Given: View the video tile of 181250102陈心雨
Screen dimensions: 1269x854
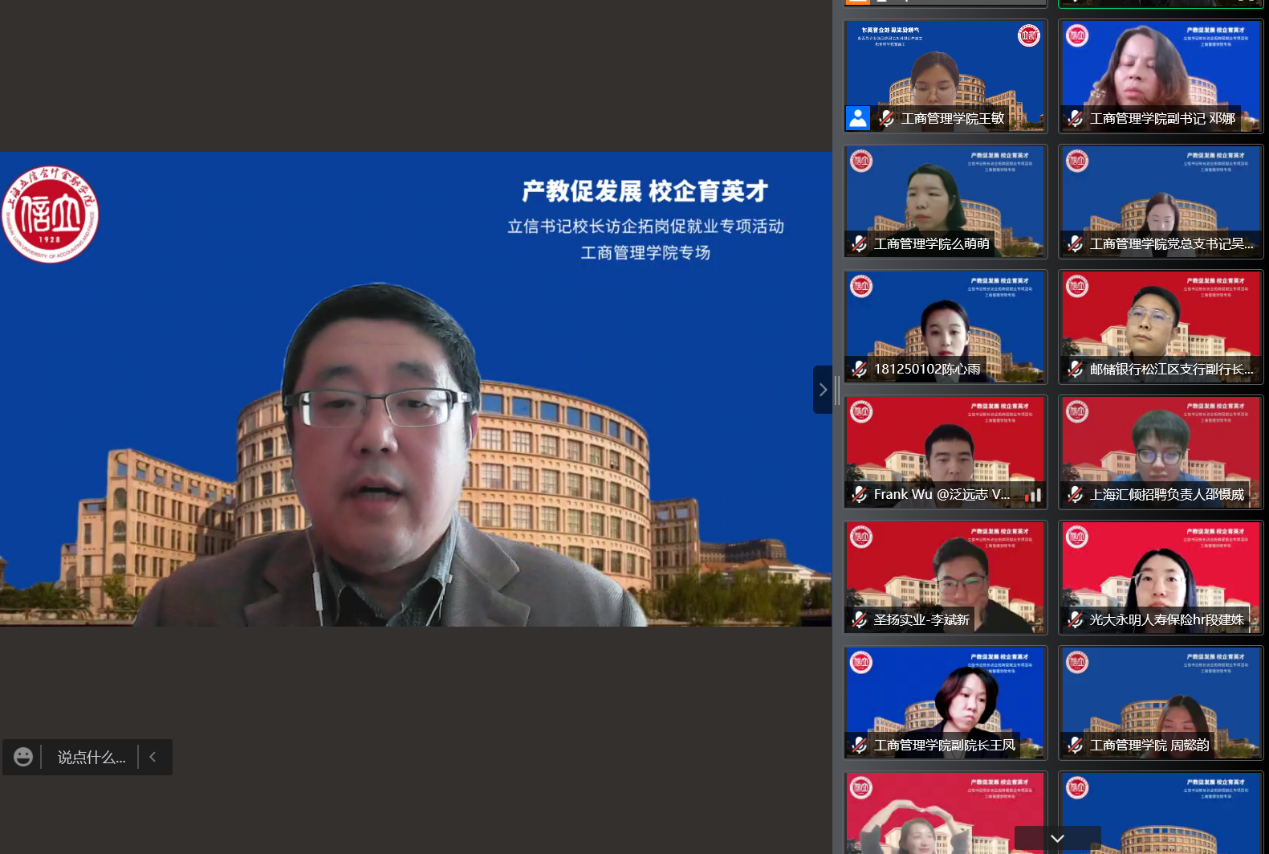Looking at the screenshot, I should coord(945,326).
